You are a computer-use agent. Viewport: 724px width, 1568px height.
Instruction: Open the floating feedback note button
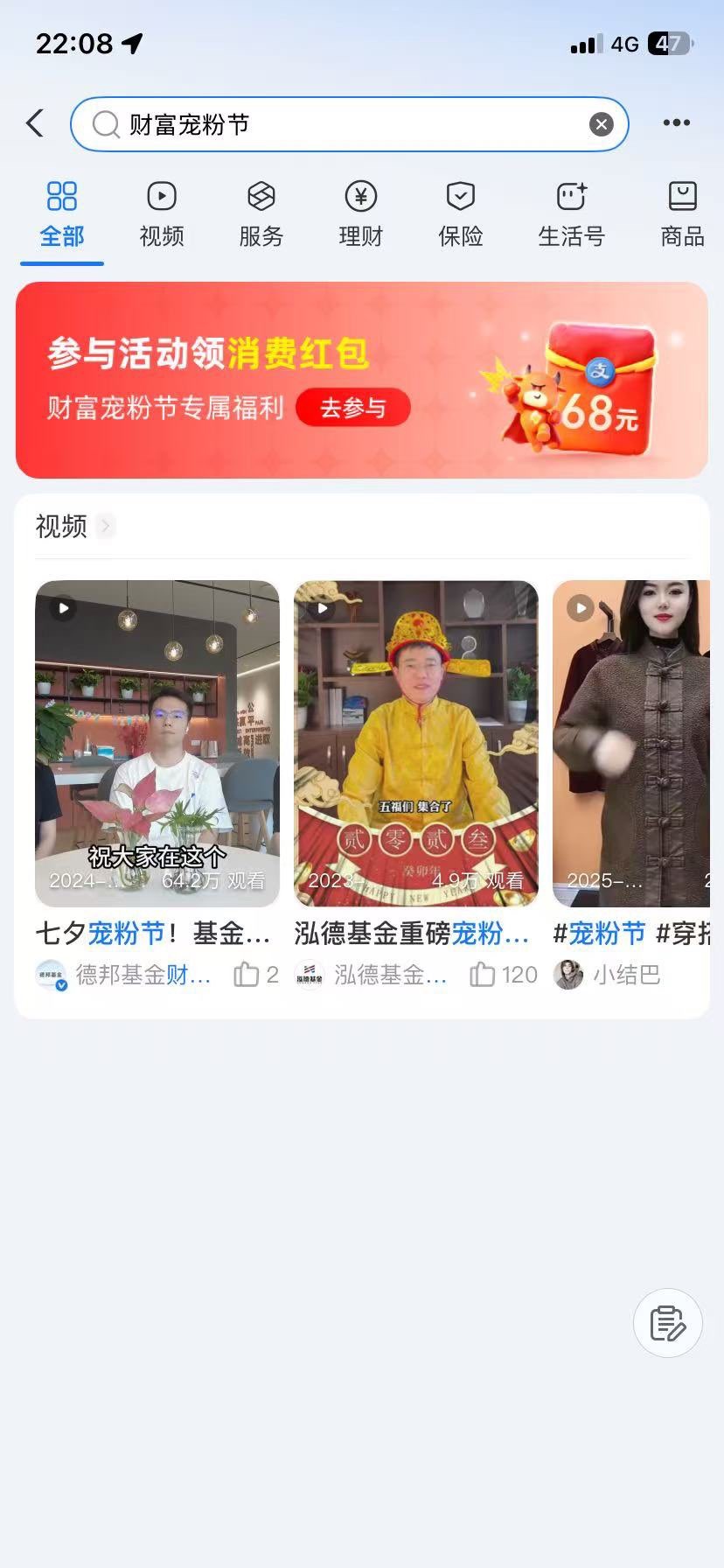click(668, 1323)
